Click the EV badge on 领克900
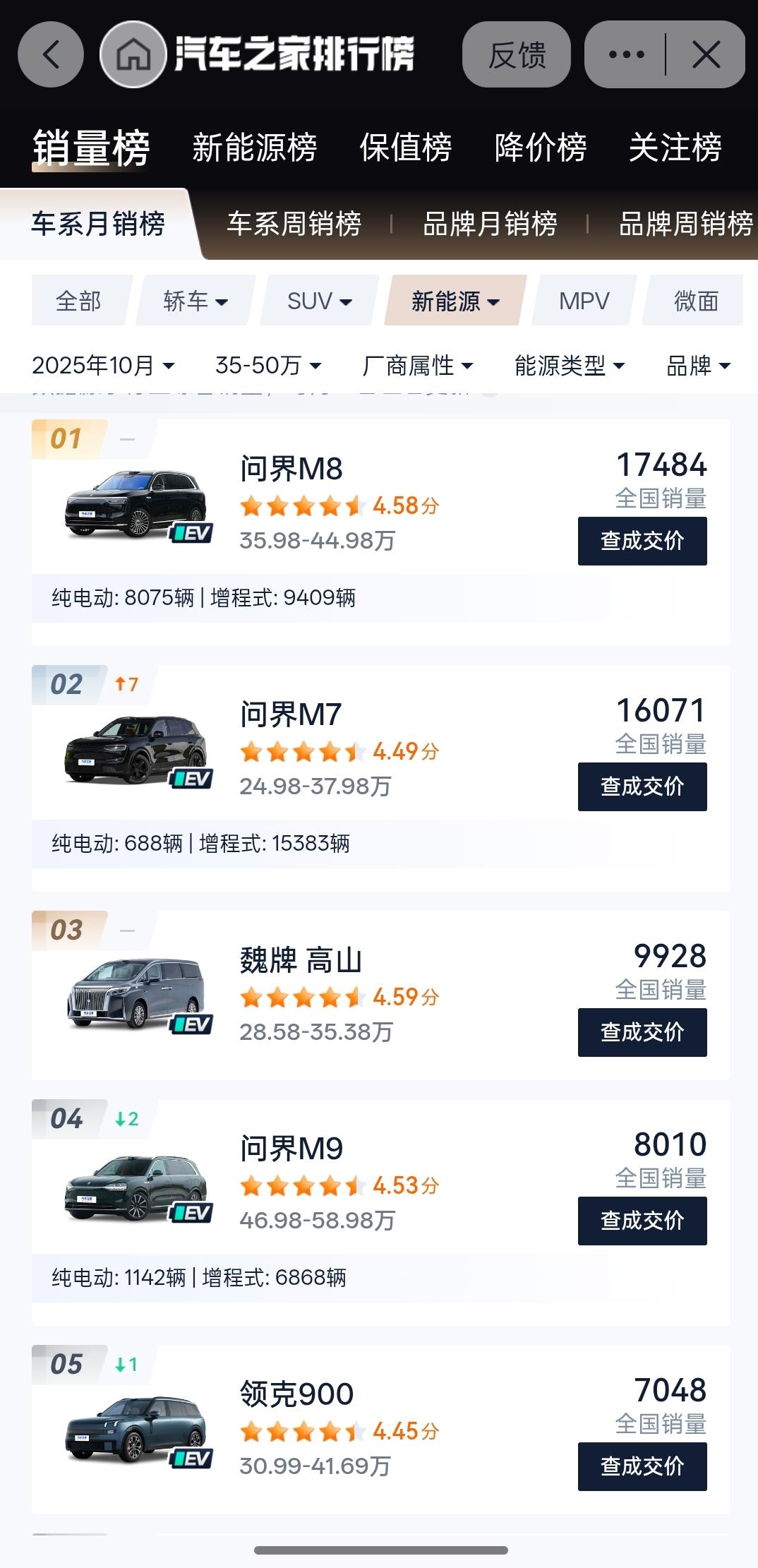758x1568 pixels. tap(192, 1460)
